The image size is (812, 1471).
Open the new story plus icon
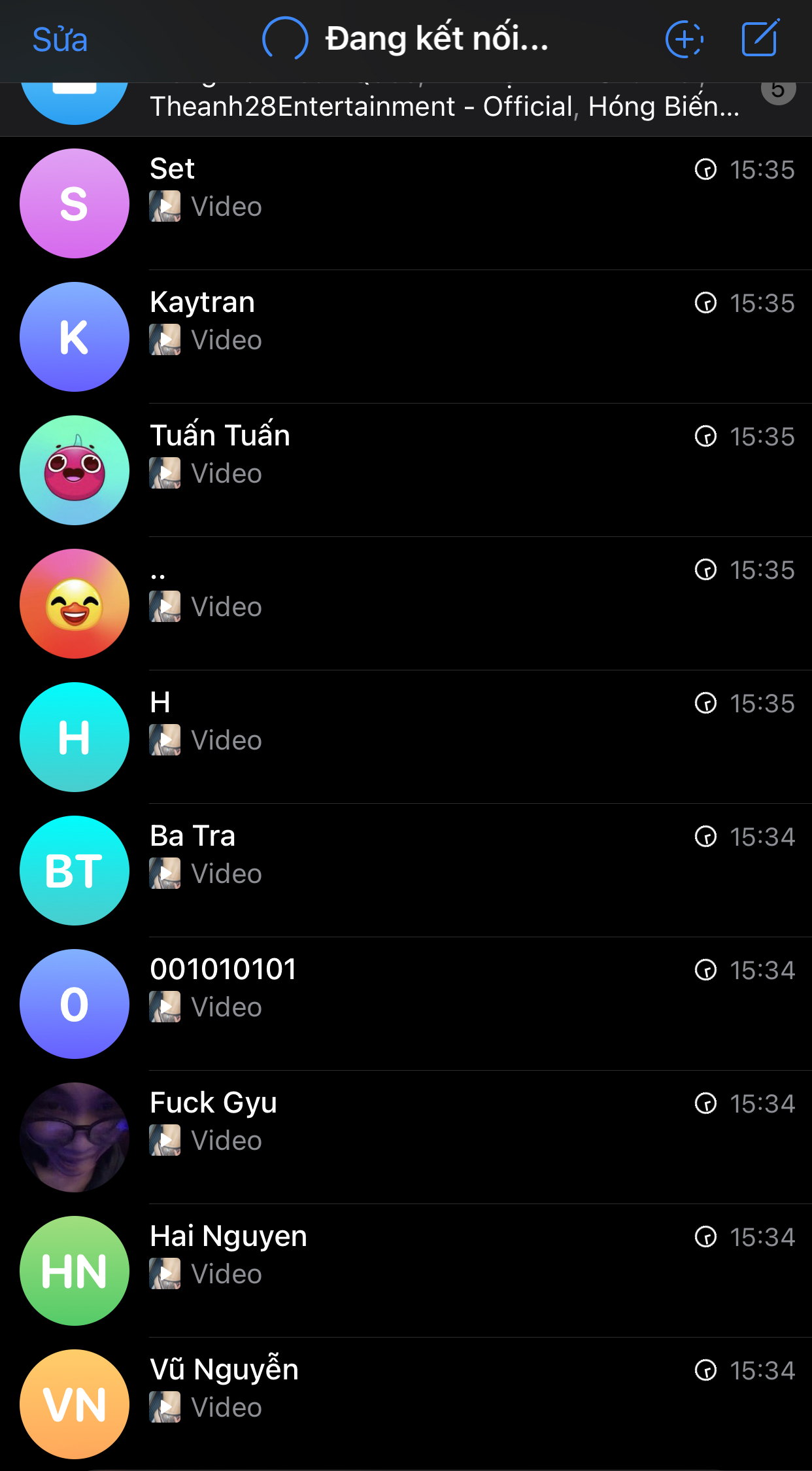point(684,39)
